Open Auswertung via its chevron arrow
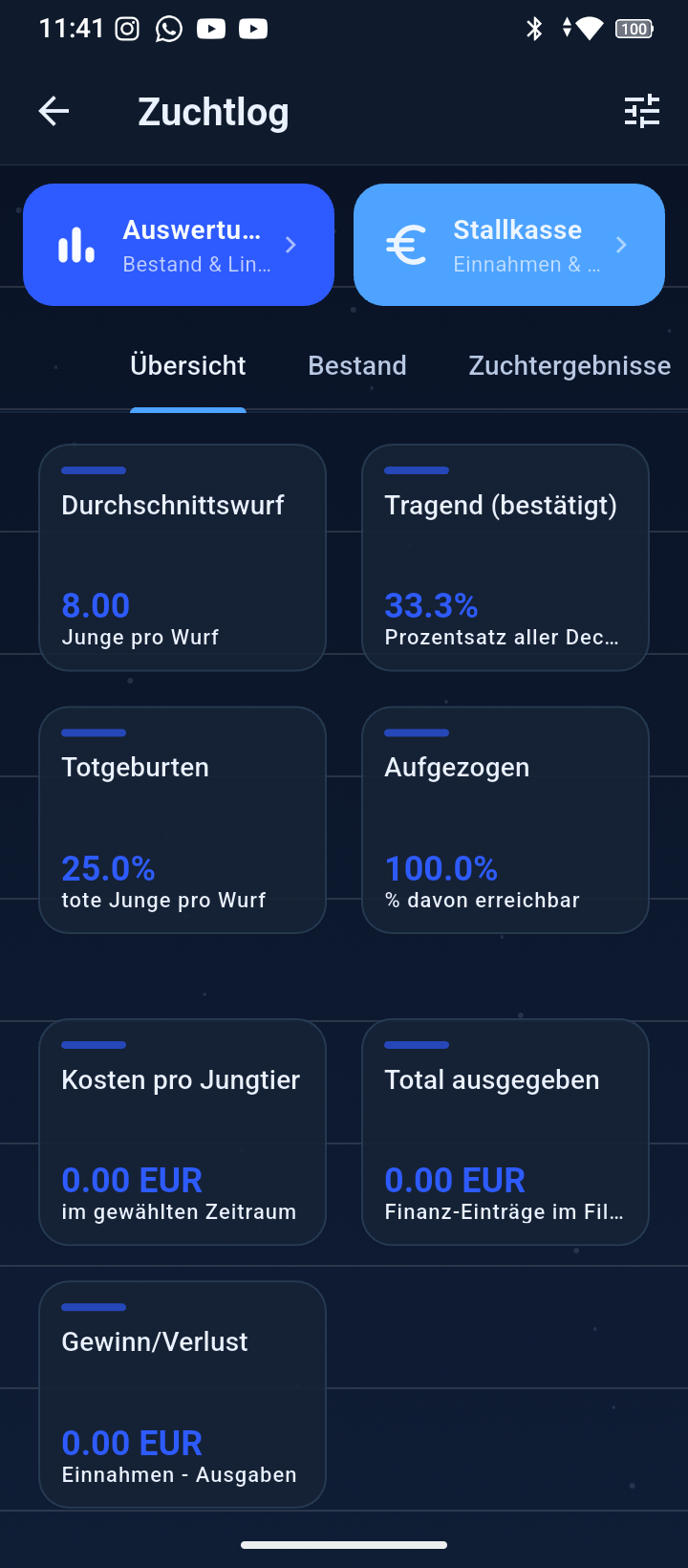This screenshot has width=688, height=1568. [x=290, y=245]
